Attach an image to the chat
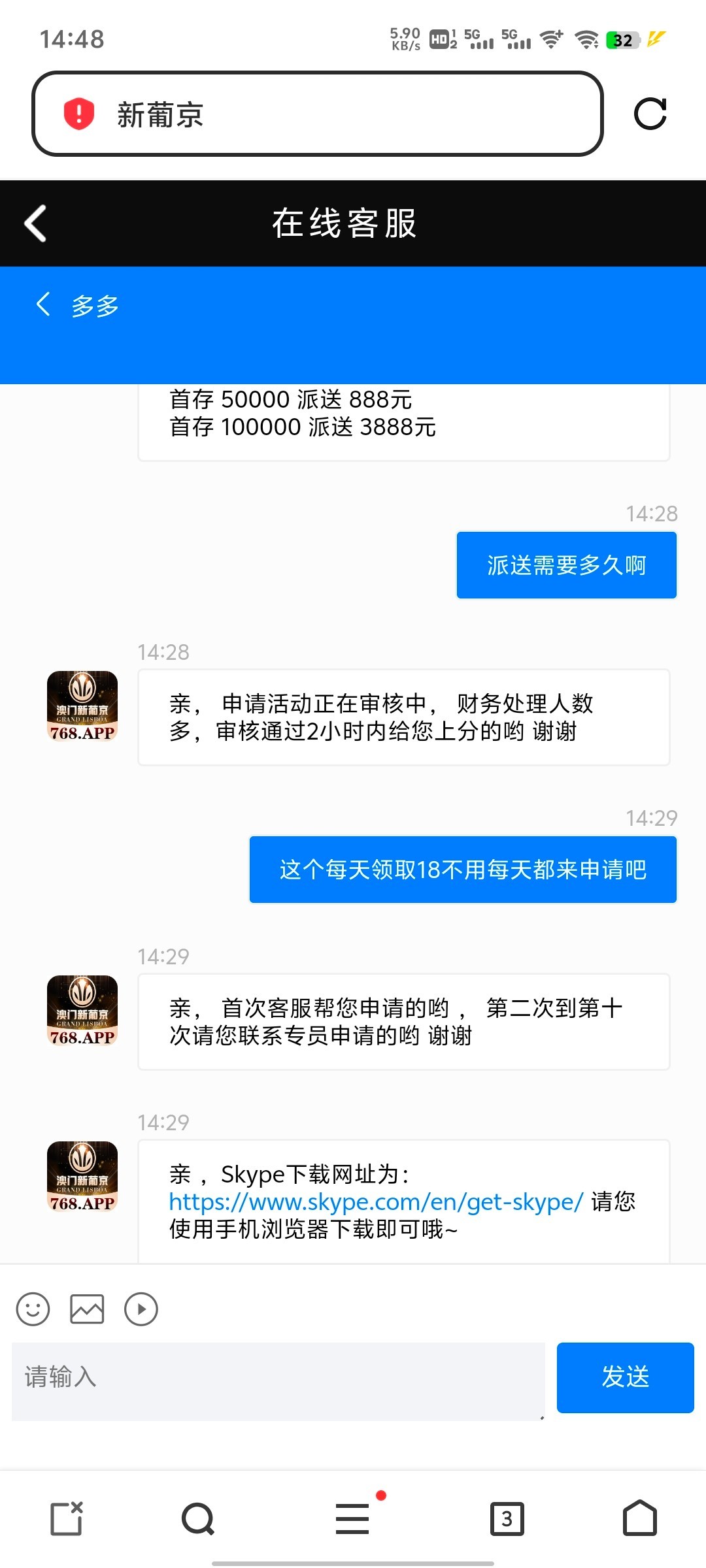Image resolution: width=706 pixels, height=1568 pixels. (x=87, y=1309)
